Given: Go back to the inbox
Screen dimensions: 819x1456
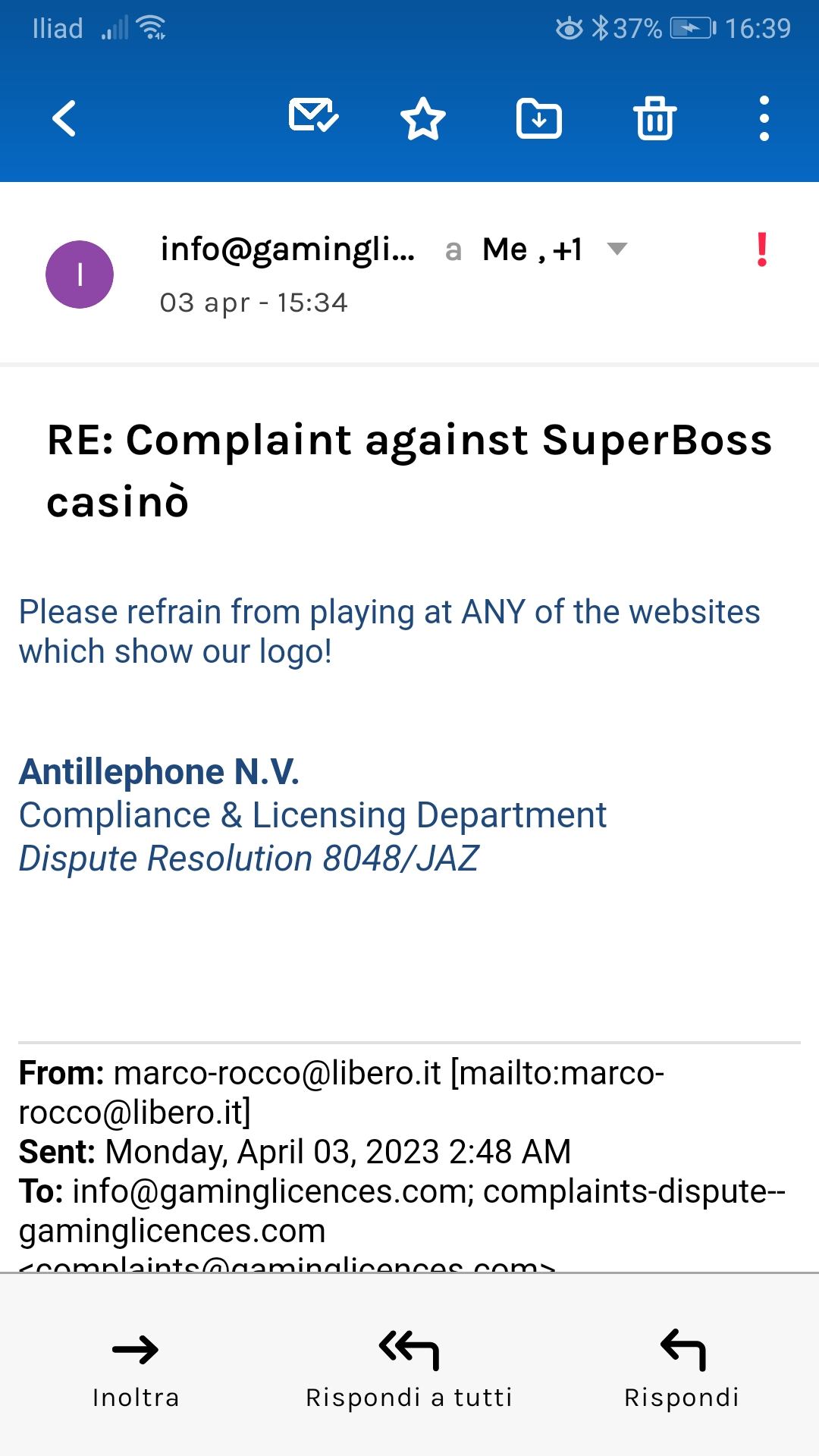Looking at the screenshot, I should (x=64, y=118).
